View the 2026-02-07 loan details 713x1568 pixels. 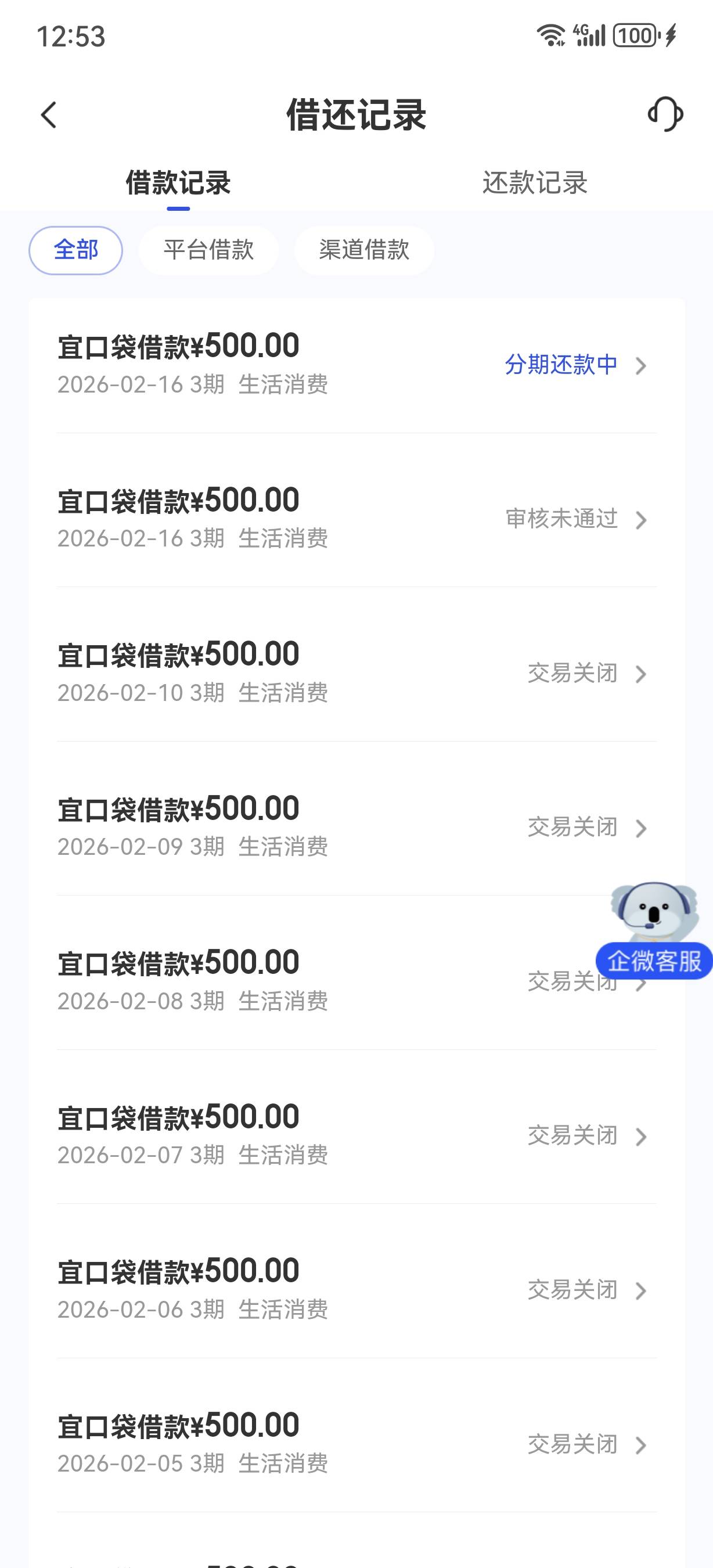[356, 1135]
